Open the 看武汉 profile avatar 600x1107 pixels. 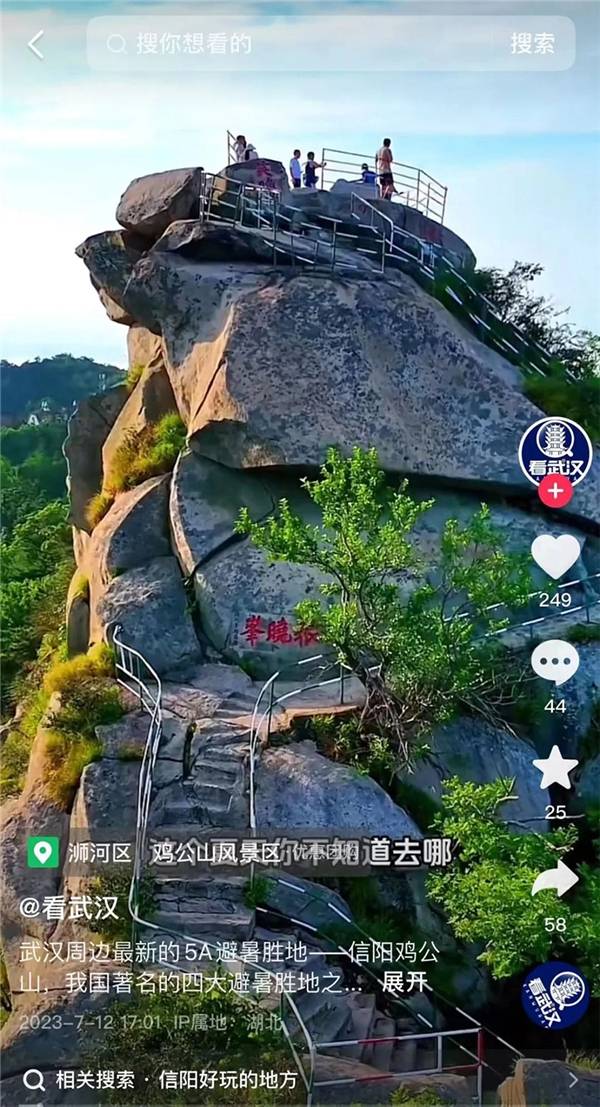555,450
